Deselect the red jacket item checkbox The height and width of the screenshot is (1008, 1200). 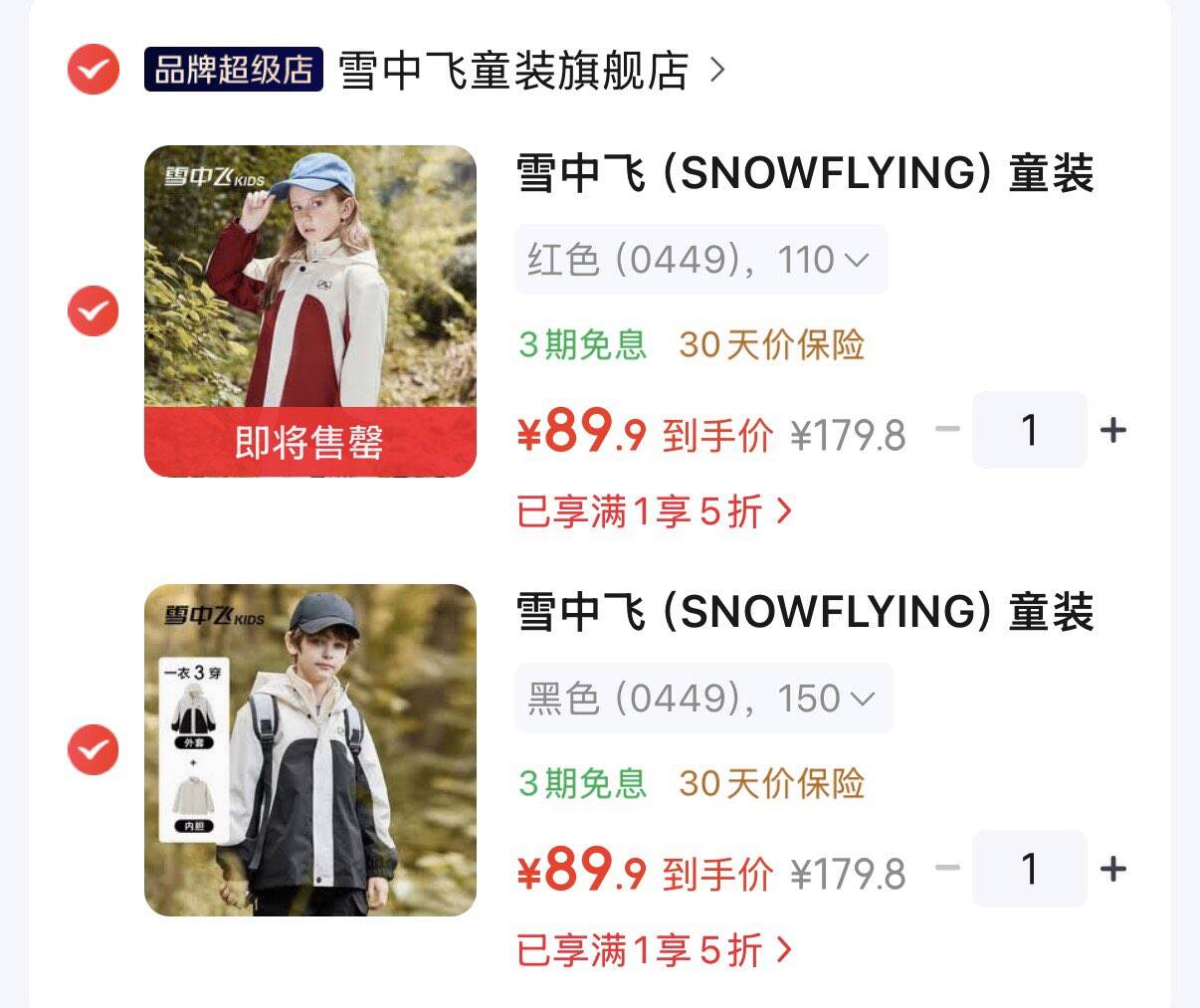click(x=94, y=310)
